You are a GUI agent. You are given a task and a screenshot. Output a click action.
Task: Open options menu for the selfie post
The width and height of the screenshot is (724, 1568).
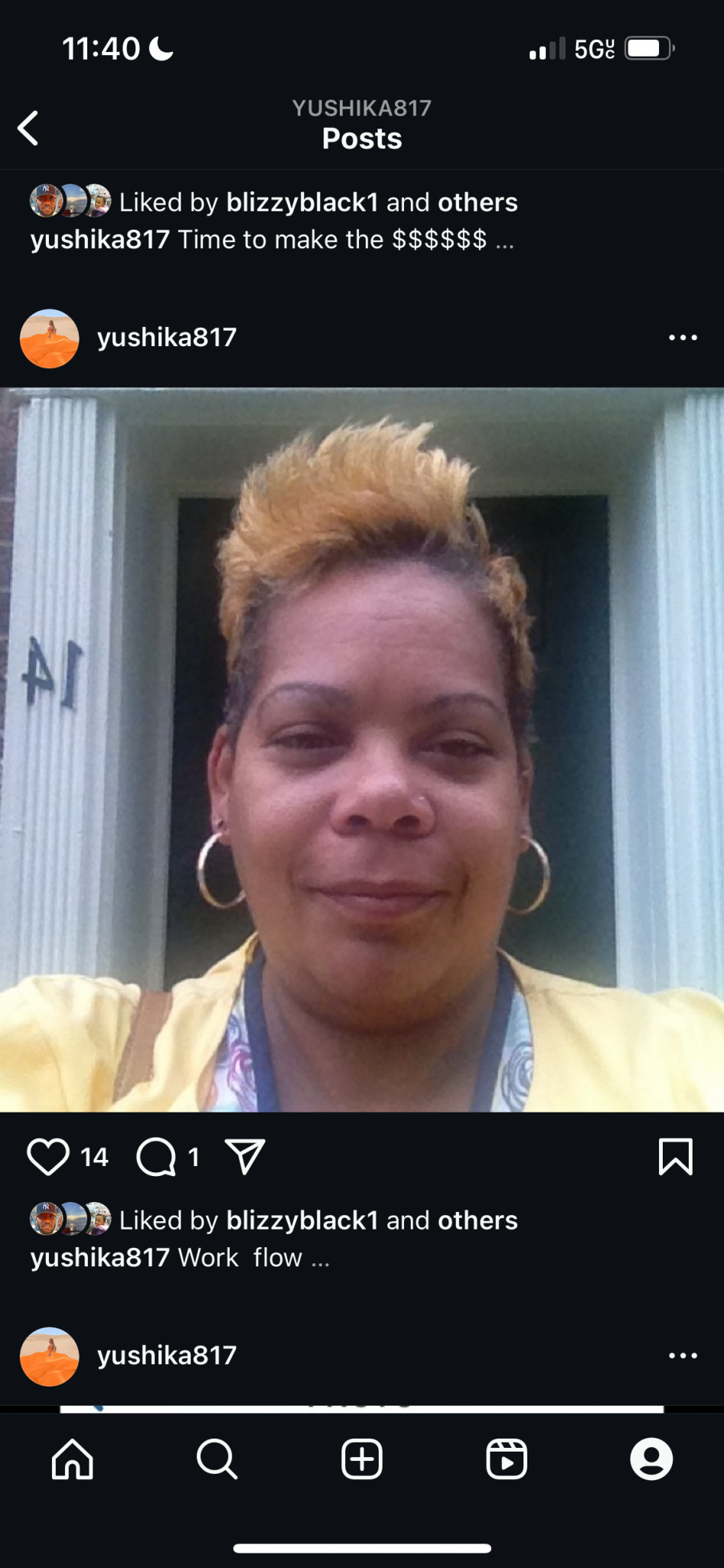pyautogui.click(x=682, y=338)
